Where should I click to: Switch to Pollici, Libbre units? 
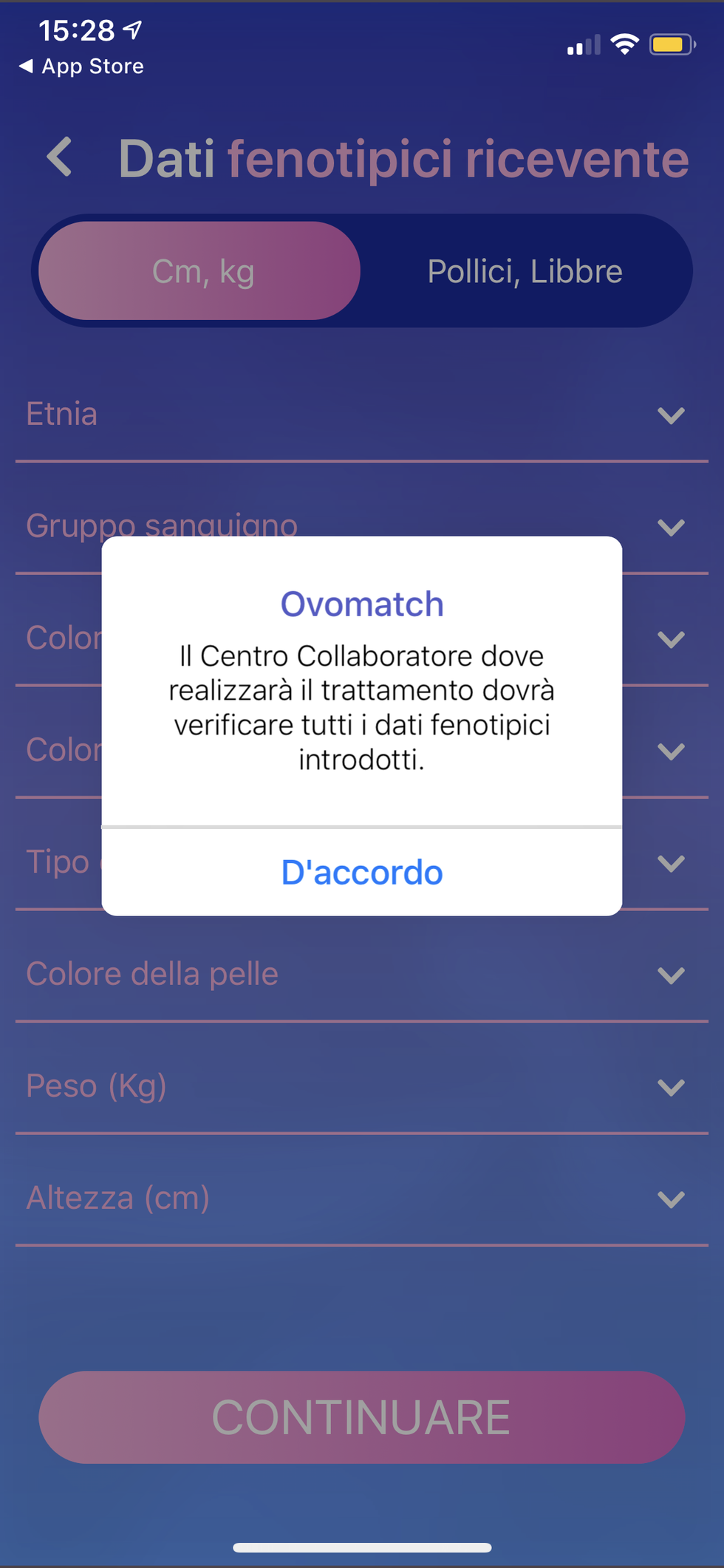click(525, 271)
